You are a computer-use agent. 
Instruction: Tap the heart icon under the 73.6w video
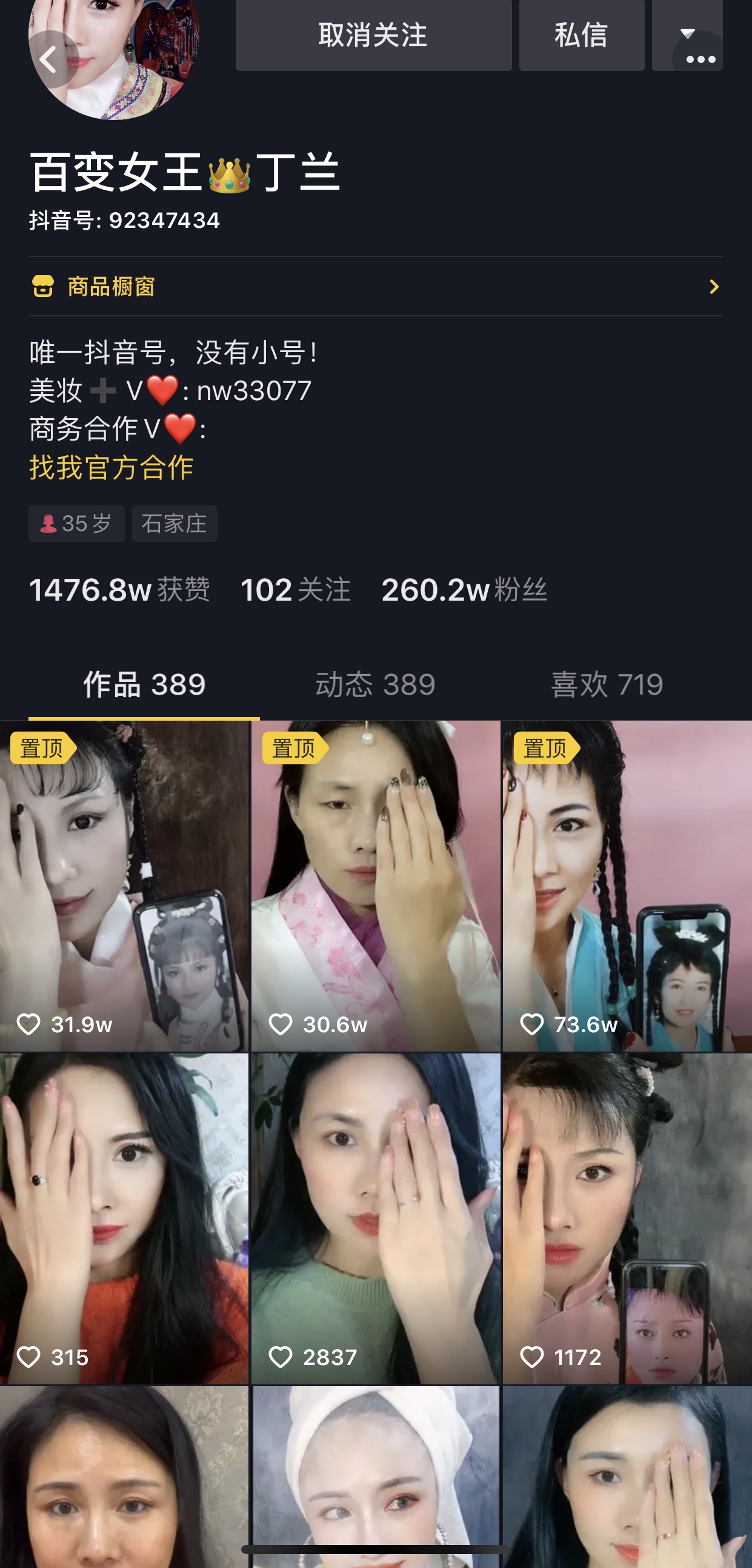pos(533,1024)
